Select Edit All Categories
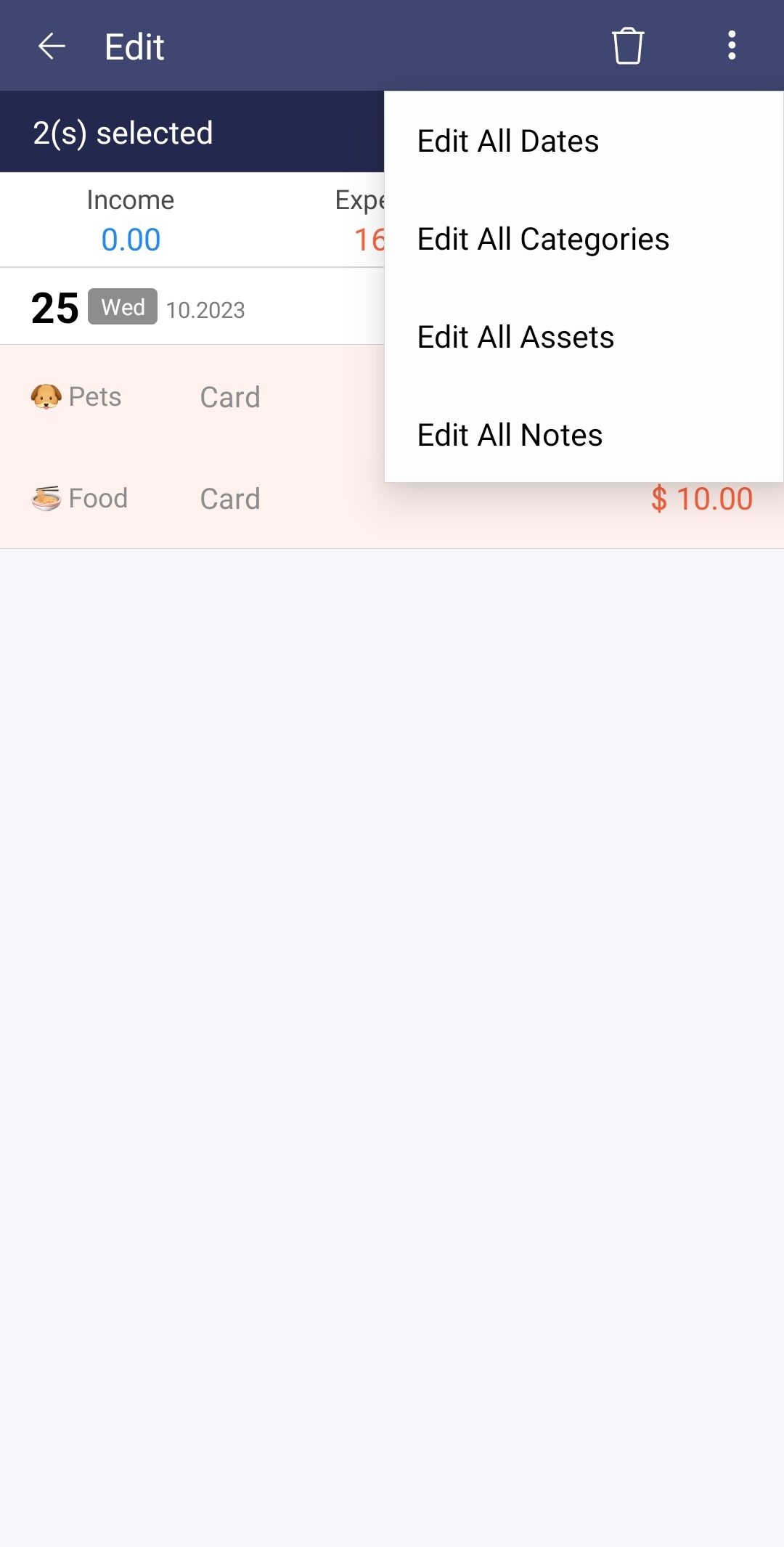This screenshot has width=784, height=1547. click(x=584, y=239)
